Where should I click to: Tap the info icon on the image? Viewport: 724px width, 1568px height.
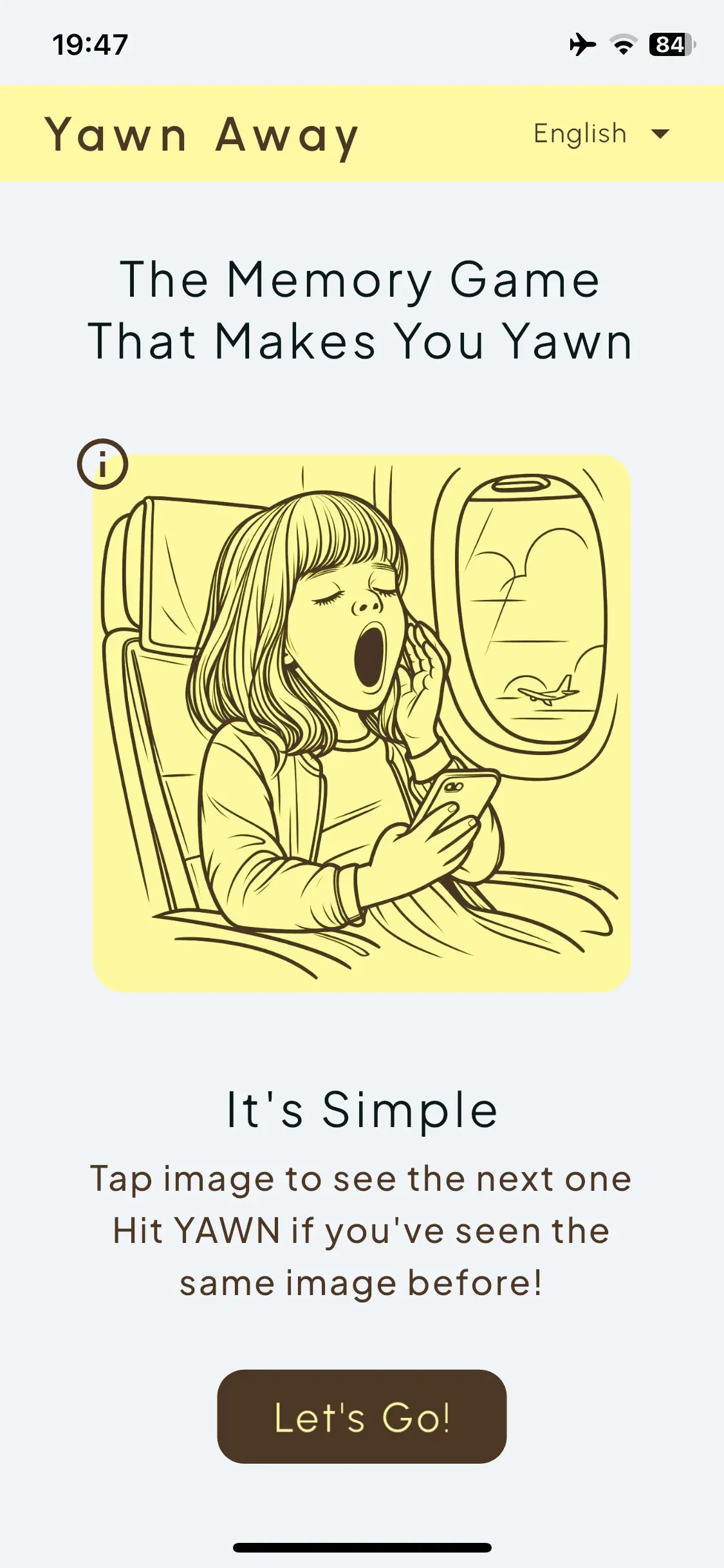(102, 464)
